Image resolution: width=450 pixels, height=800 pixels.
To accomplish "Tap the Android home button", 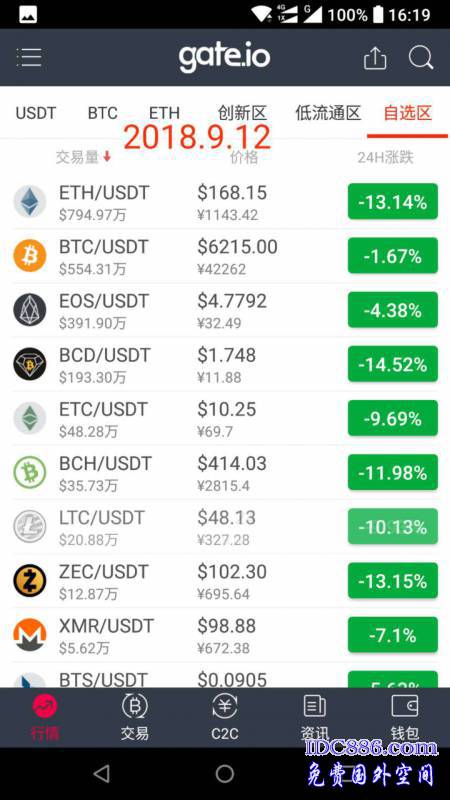I will [x=225, y=774].
